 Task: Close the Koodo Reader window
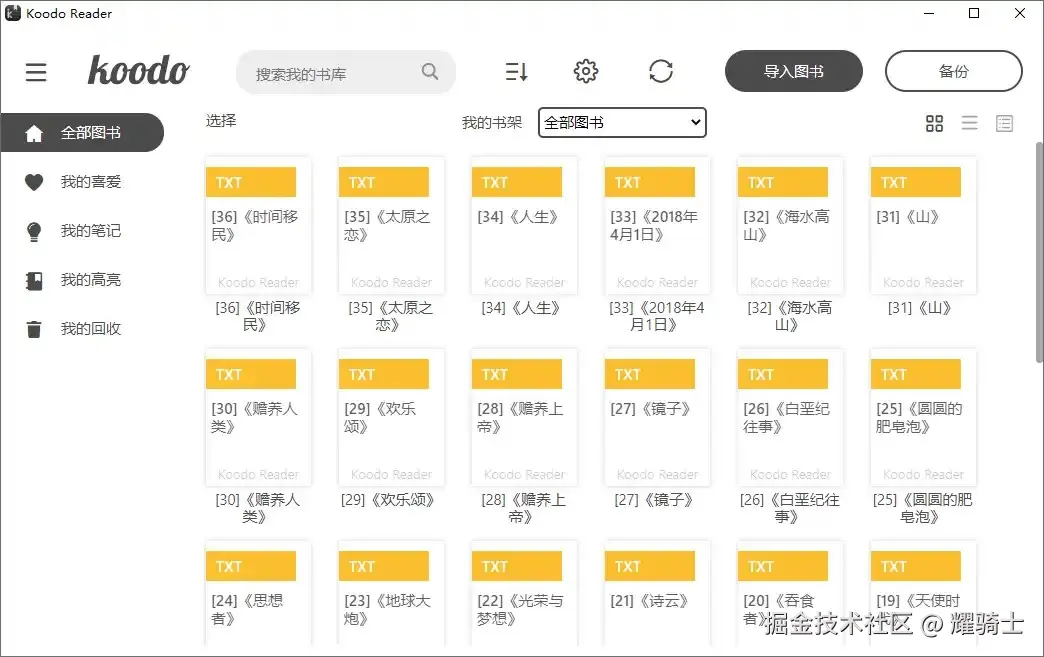[x=1020, y=13]
